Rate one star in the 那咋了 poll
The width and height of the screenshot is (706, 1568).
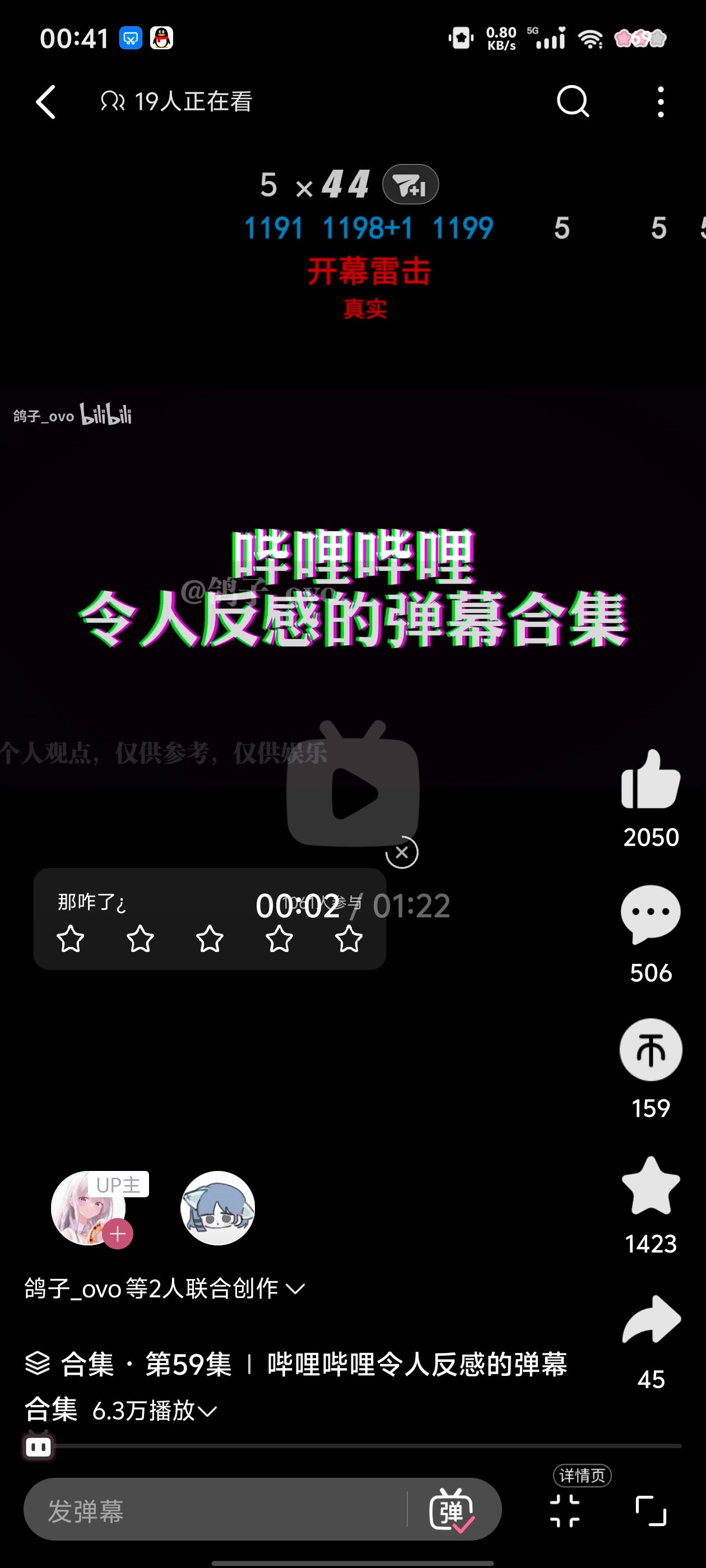point(71,939)
